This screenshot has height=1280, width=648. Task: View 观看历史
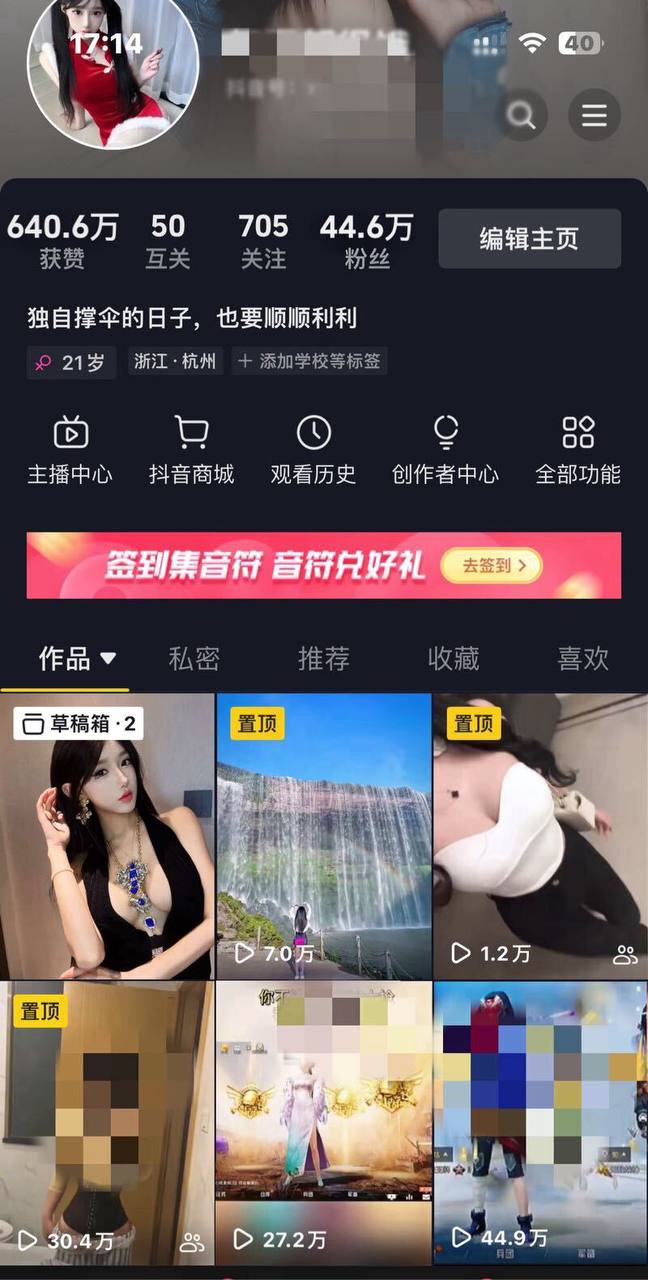(x=313, y=450)
